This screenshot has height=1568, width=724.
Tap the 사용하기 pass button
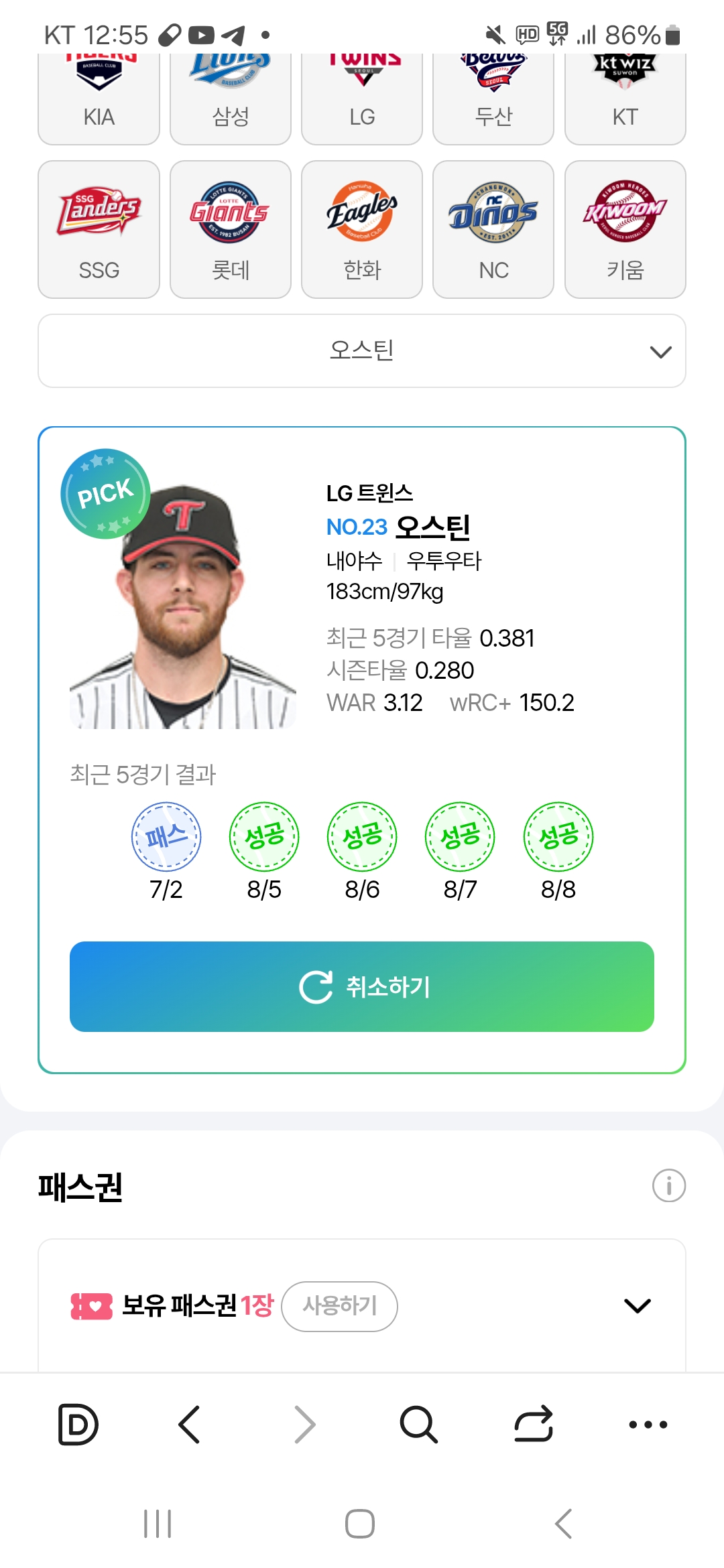339,1306
